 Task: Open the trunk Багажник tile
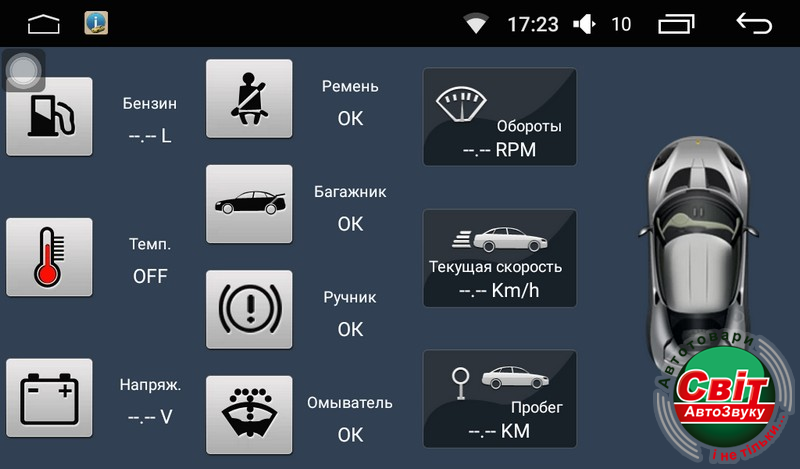(x=249, y=204)
